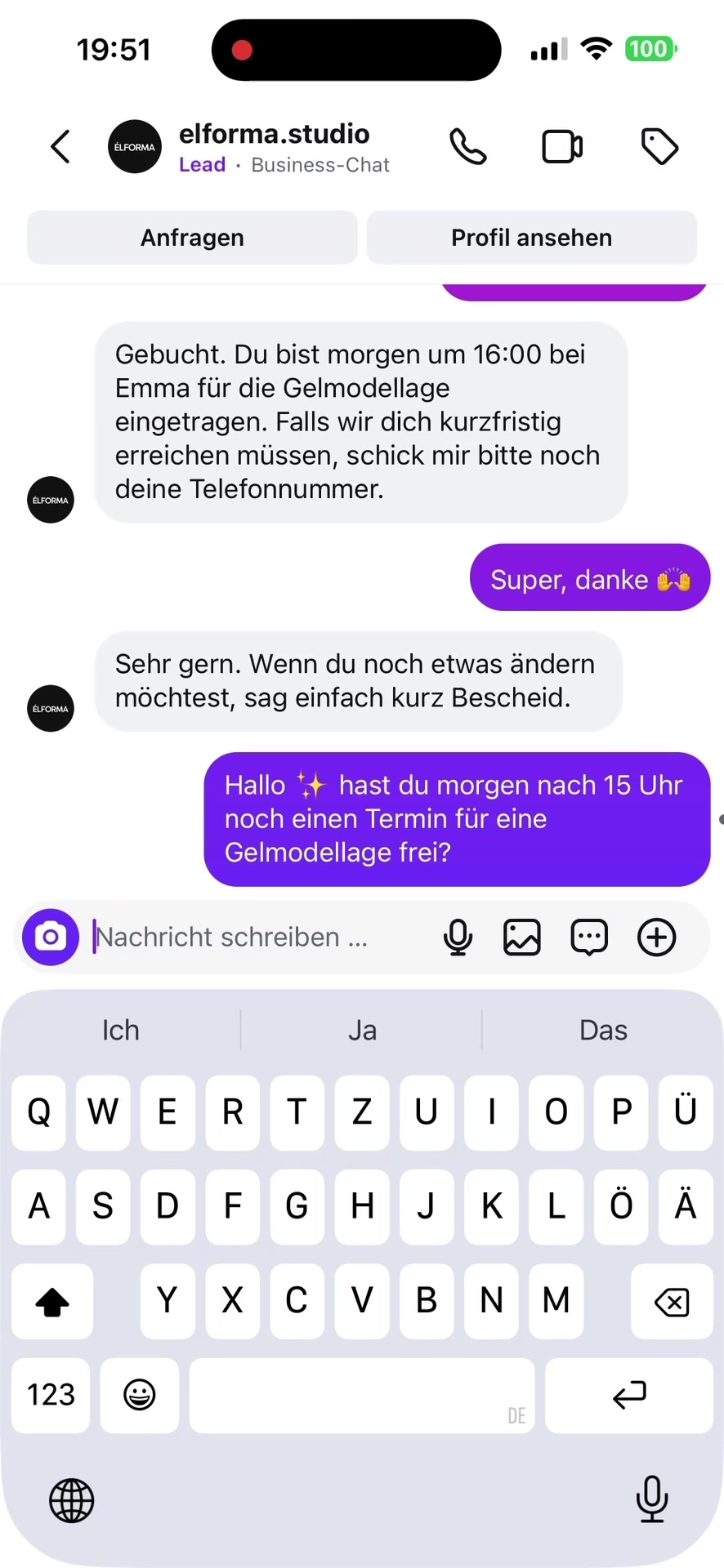The image size is (724, 1568).
Task: Insert the suggestion "Ja"
Action: coord(362,1030)
